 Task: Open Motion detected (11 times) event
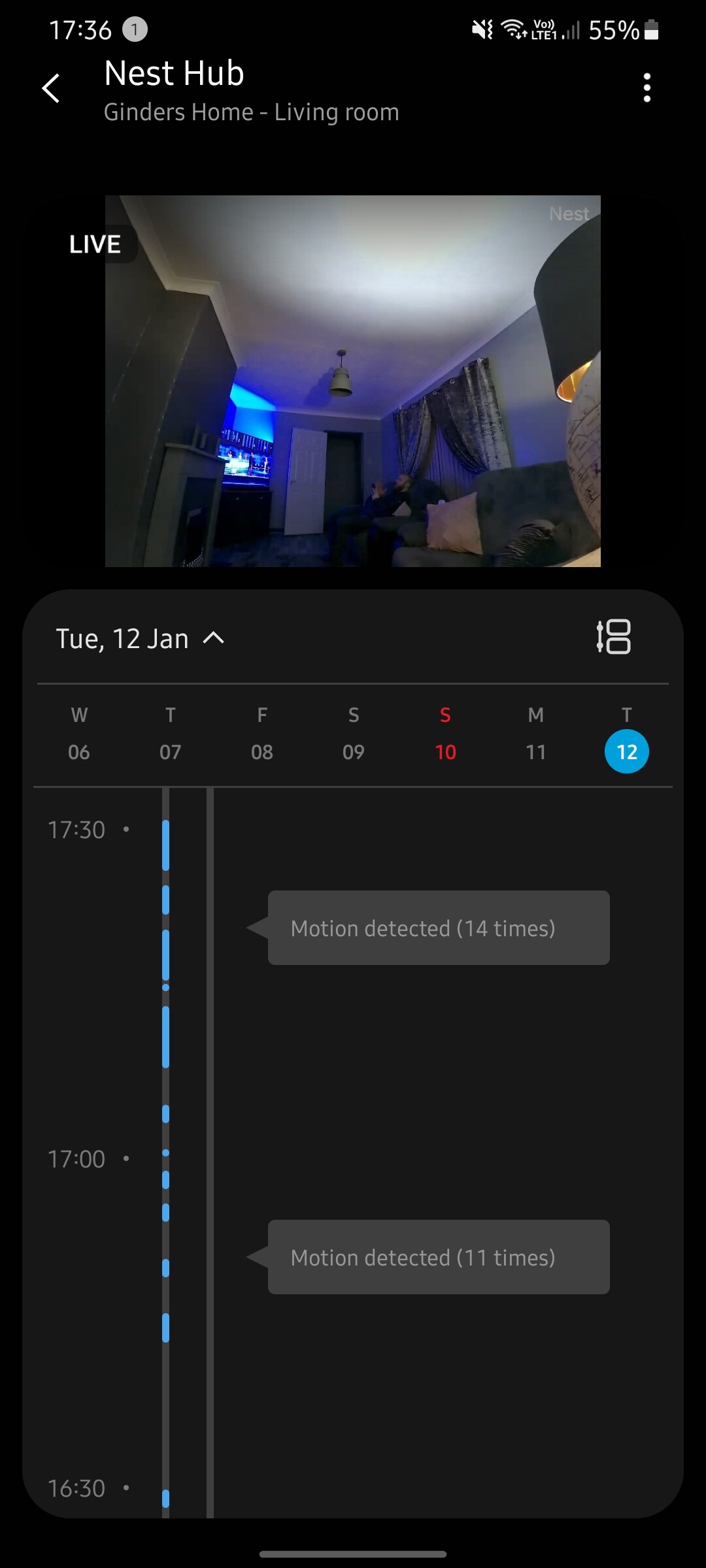pos(439,1257)
